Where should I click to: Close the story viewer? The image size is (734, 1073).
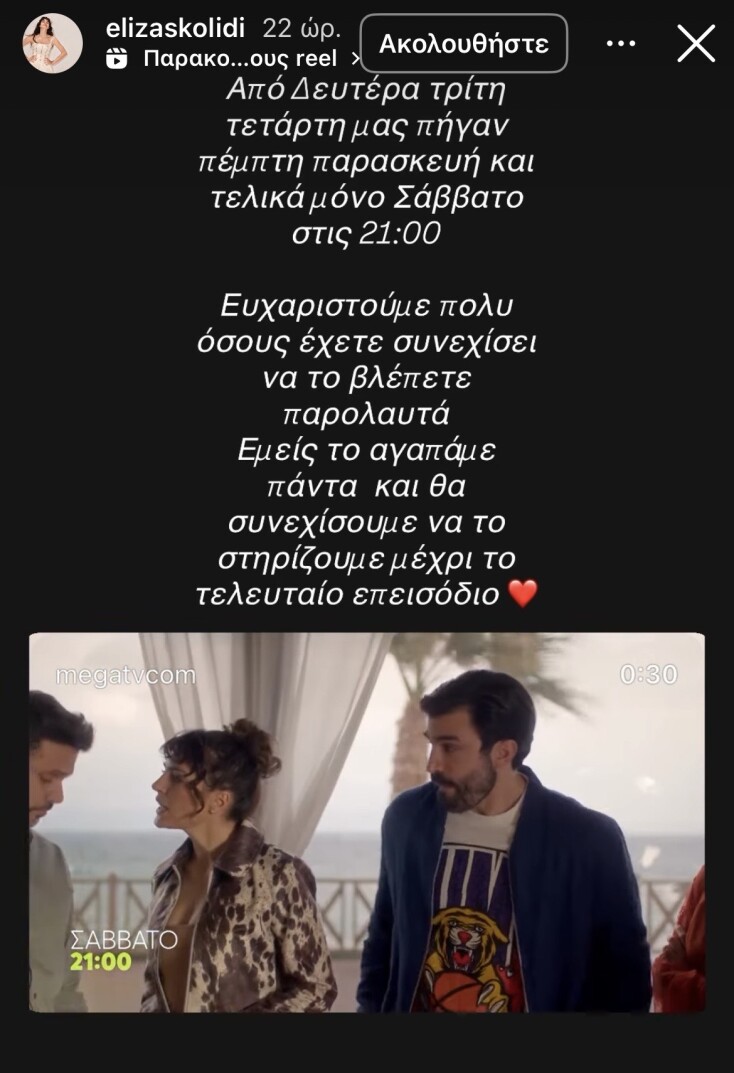[x=696, y=44]
